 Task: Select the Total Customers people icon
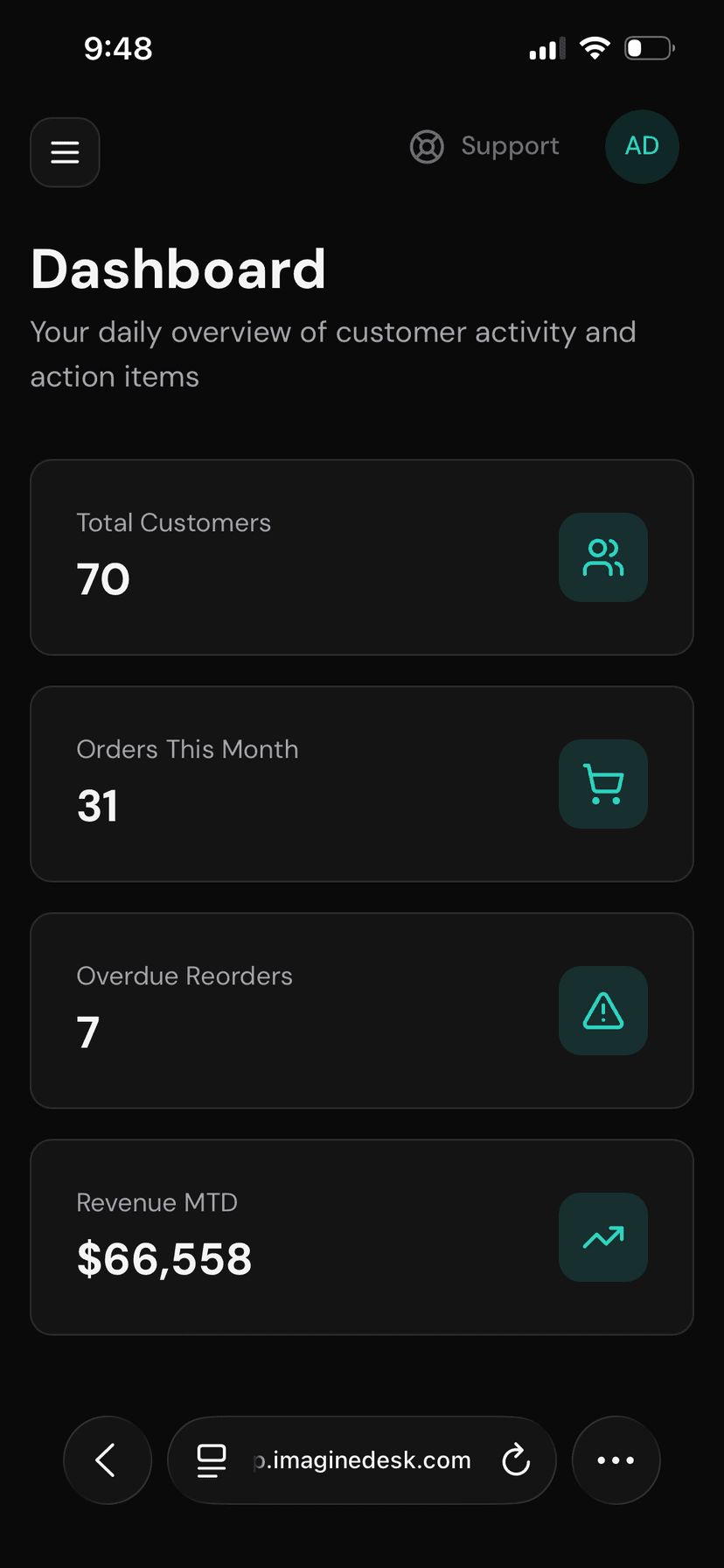point(603,557)
